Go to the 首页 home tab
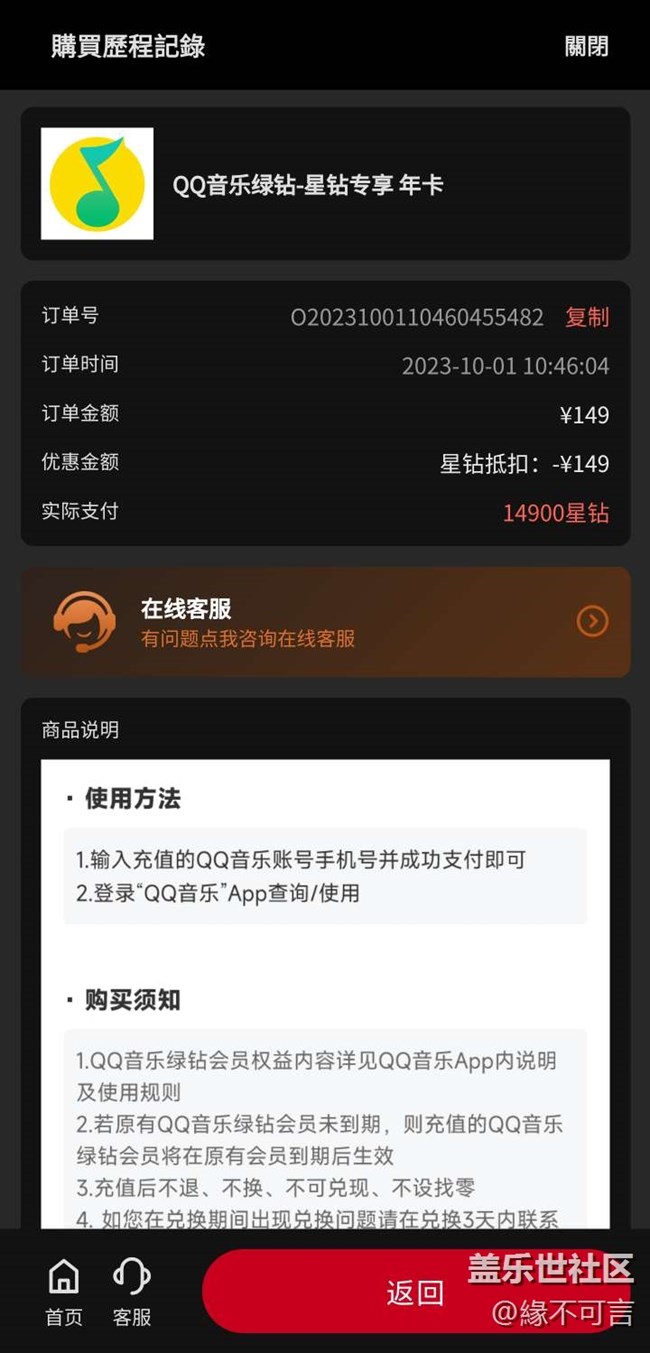Viewport: 650px width, 1353px height. pos(64,1292)
